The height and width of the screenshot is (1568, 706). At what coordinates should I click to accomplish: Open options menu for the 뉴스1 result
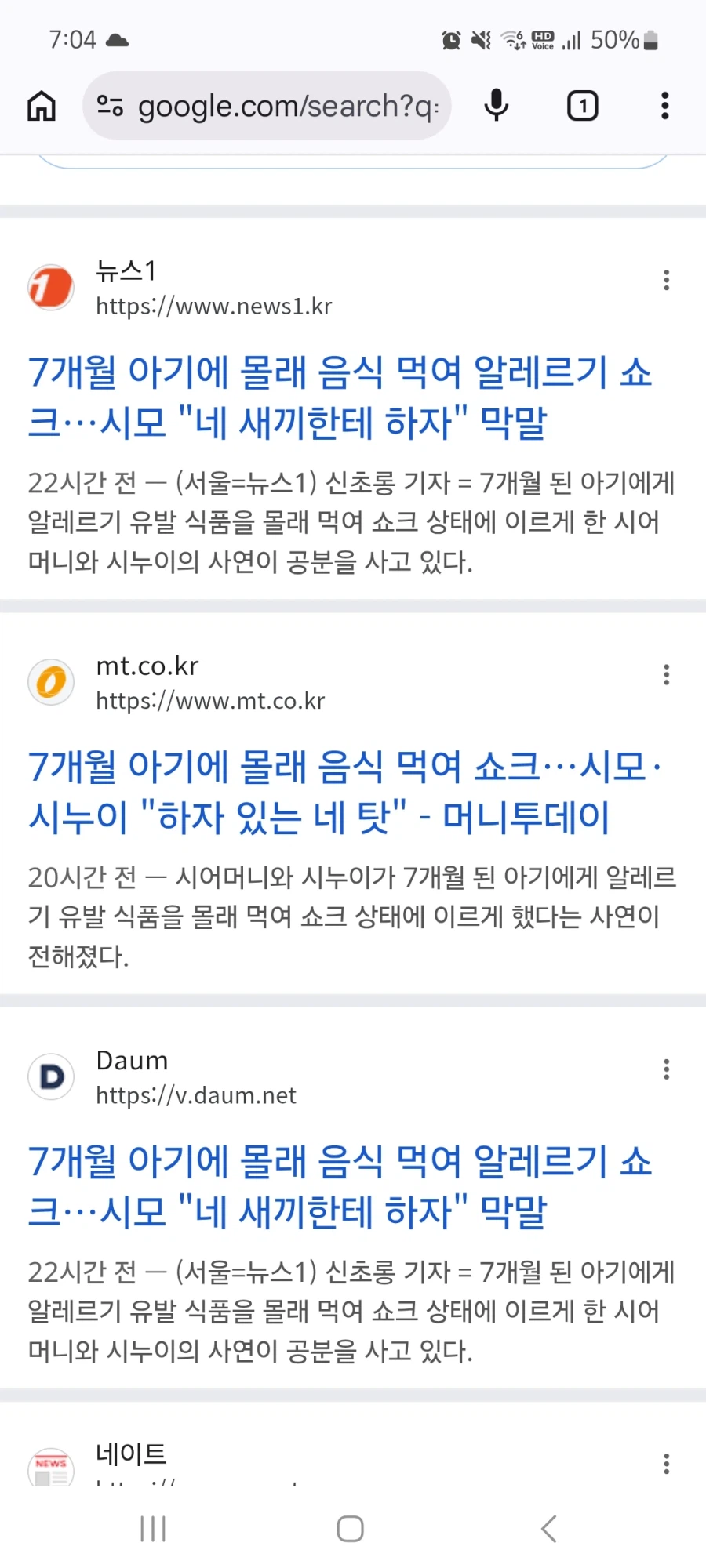tap(666, 280)
